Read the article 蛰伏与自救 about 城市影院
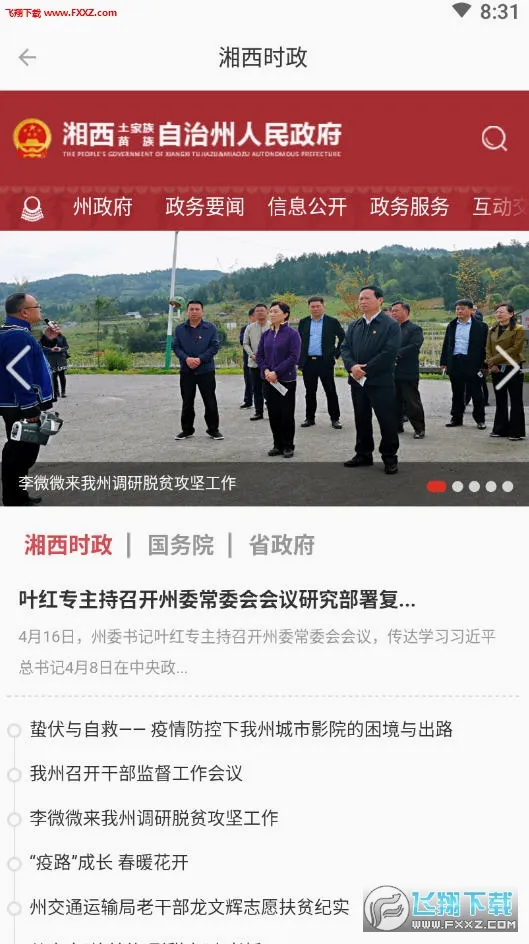The height and width of the screenshot is (944, 529). [x=241, y=730]
